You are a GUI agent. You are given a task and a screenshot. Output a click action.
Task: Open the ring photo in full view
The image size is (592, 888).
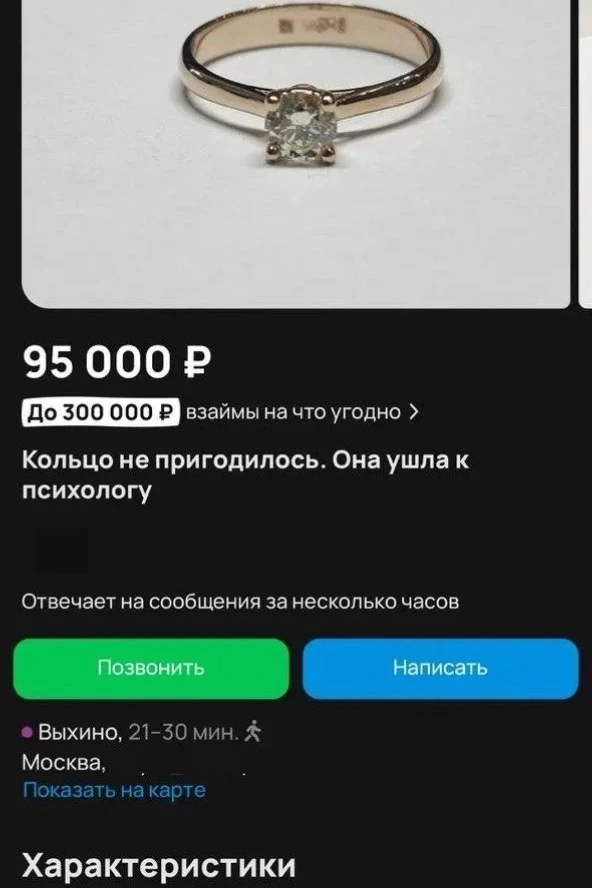click(296, 153)
